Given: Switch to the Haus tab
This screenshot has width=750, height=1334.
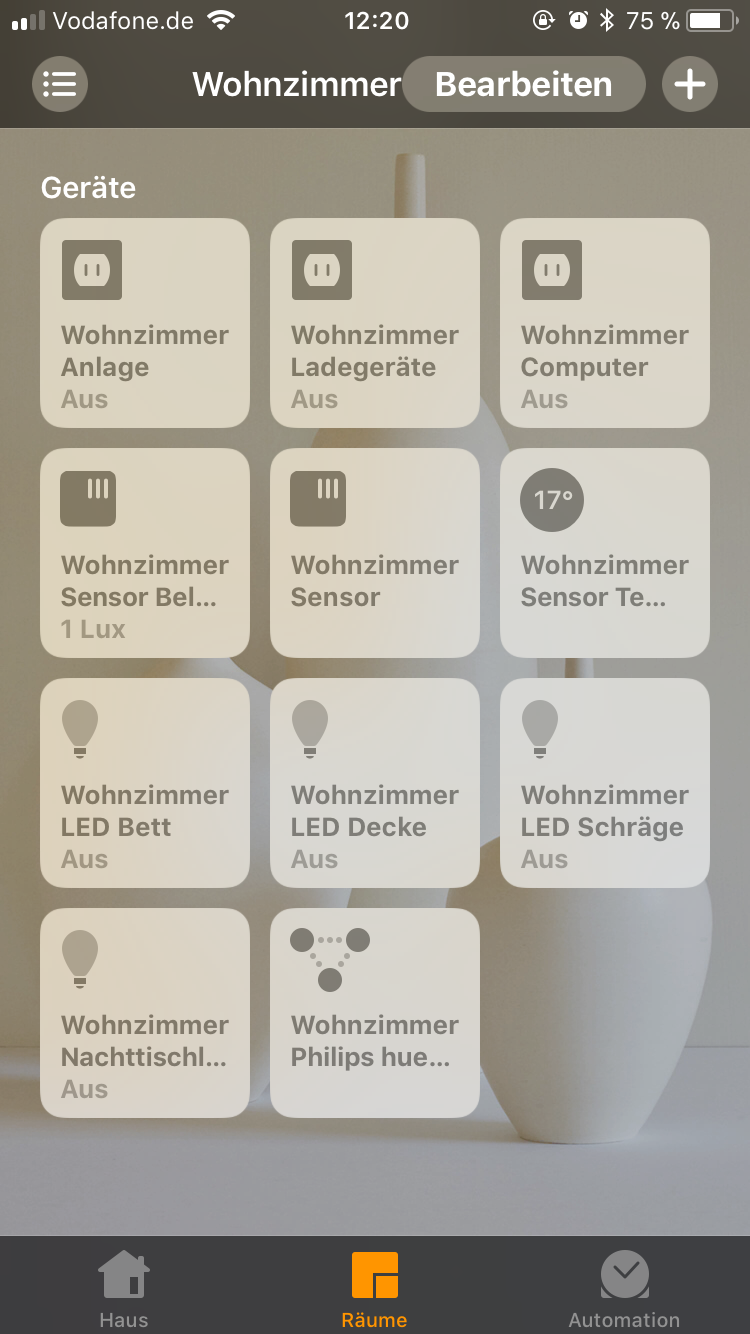Looking at the screenshot, I should click(124, 1290).
